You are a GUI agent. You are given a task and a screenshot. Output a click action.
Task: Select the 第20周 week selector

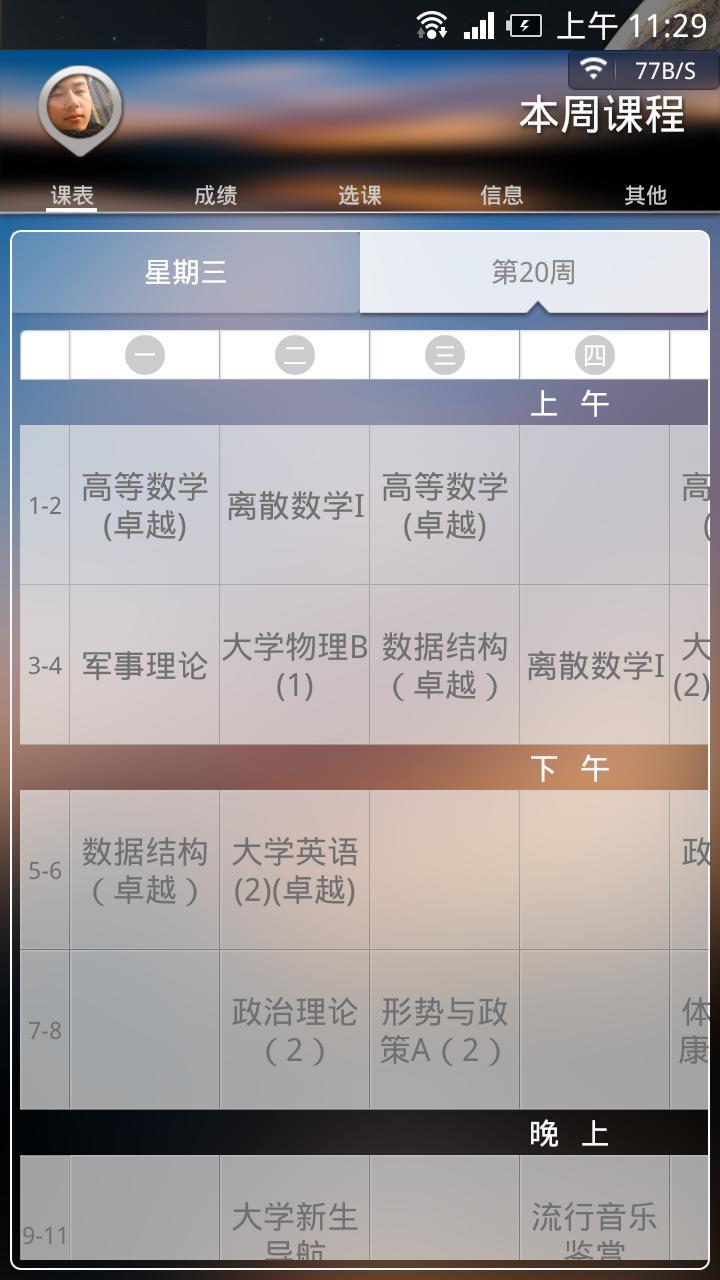point(534,272)
